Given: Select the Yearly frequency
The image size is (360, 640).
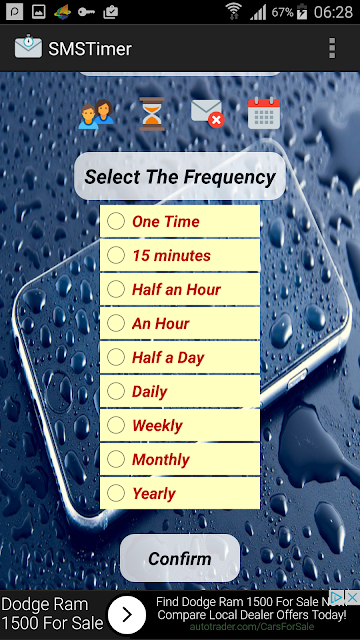Looking at the screenshot, I should (180, 493).
